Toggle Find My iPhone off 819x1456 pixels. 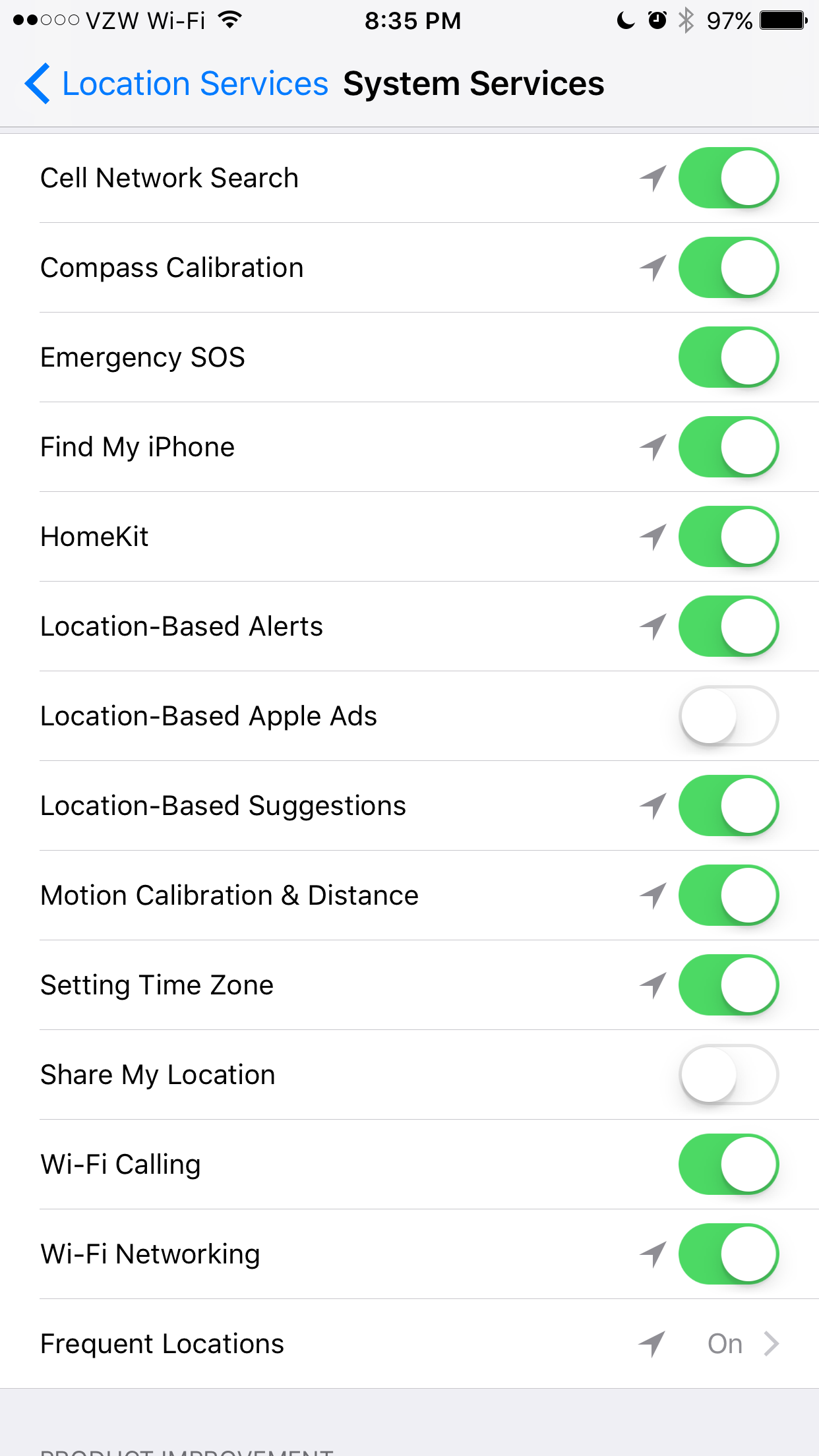click(729, 447)
